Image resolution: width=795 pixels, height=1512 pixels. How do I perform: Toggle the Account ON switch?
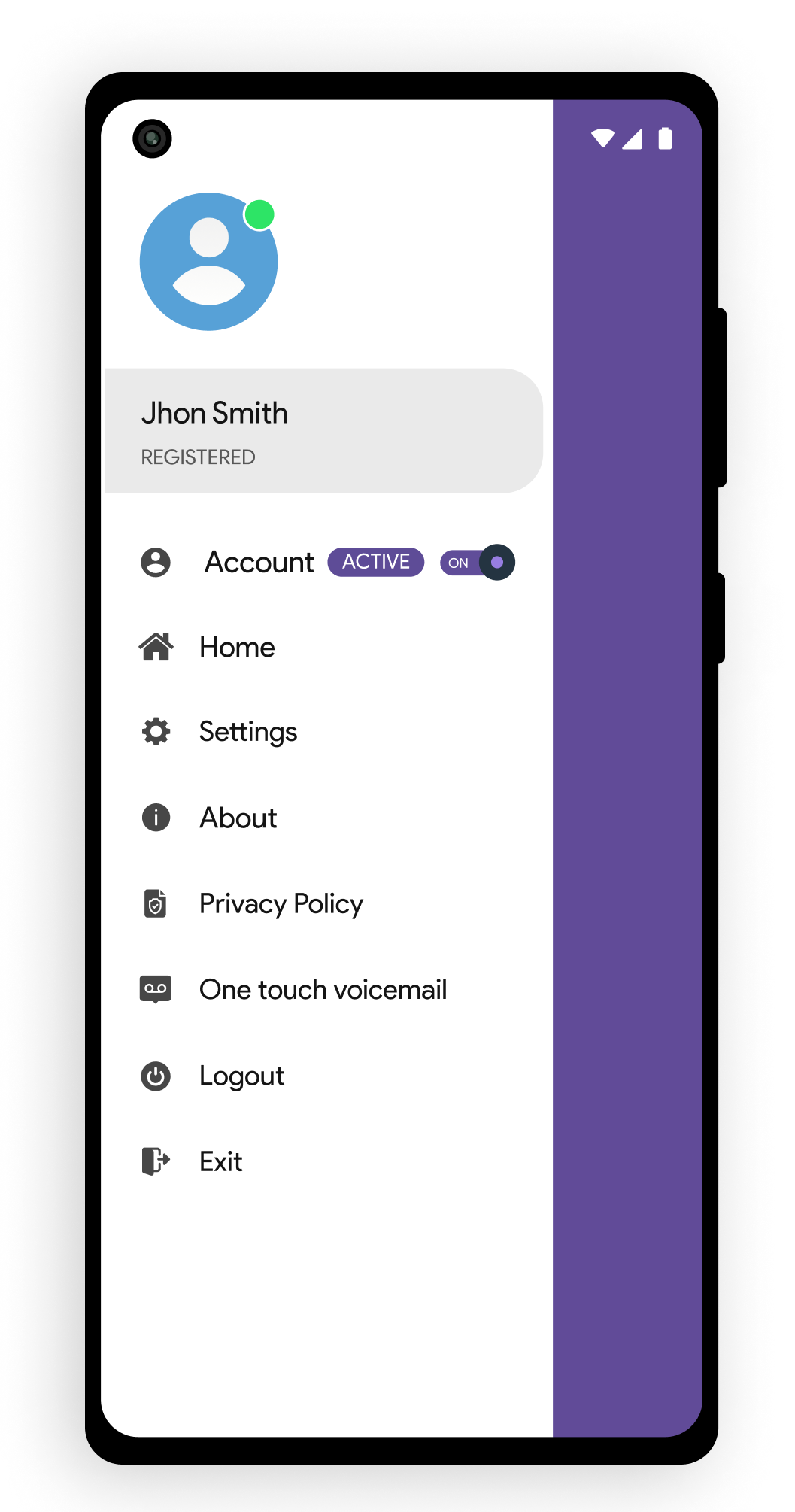478,563
